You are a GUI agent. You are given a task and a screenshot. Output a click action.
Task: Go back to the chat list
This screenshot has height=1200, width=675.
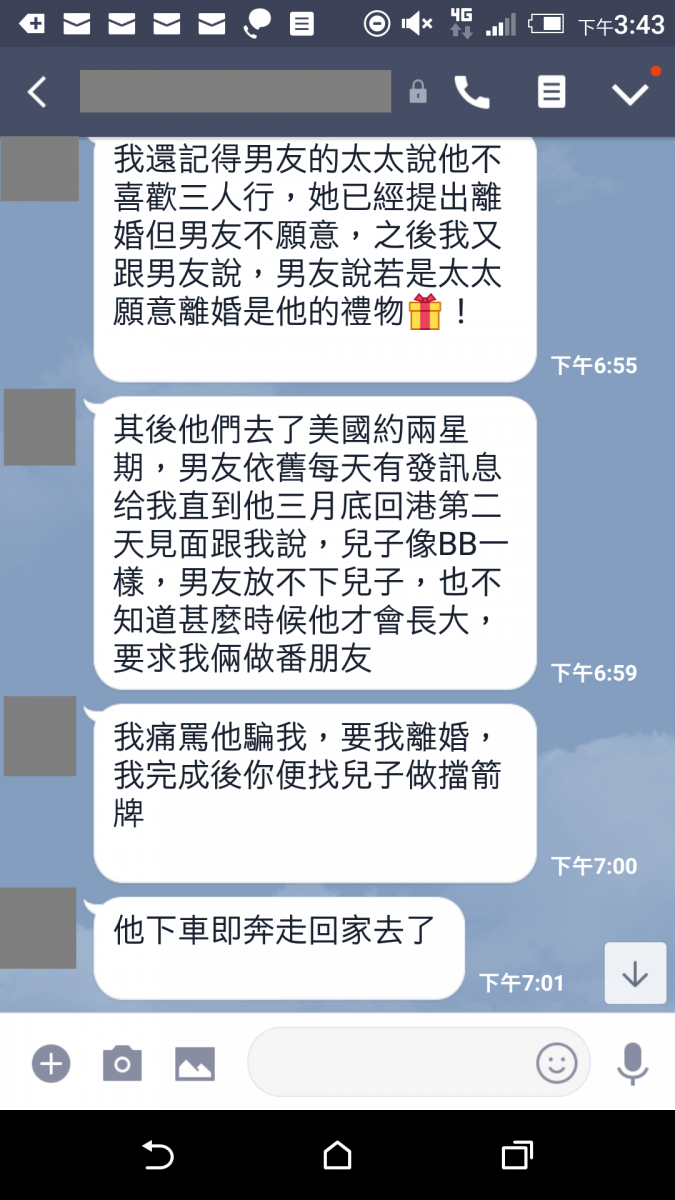click(x=37, y=92)
